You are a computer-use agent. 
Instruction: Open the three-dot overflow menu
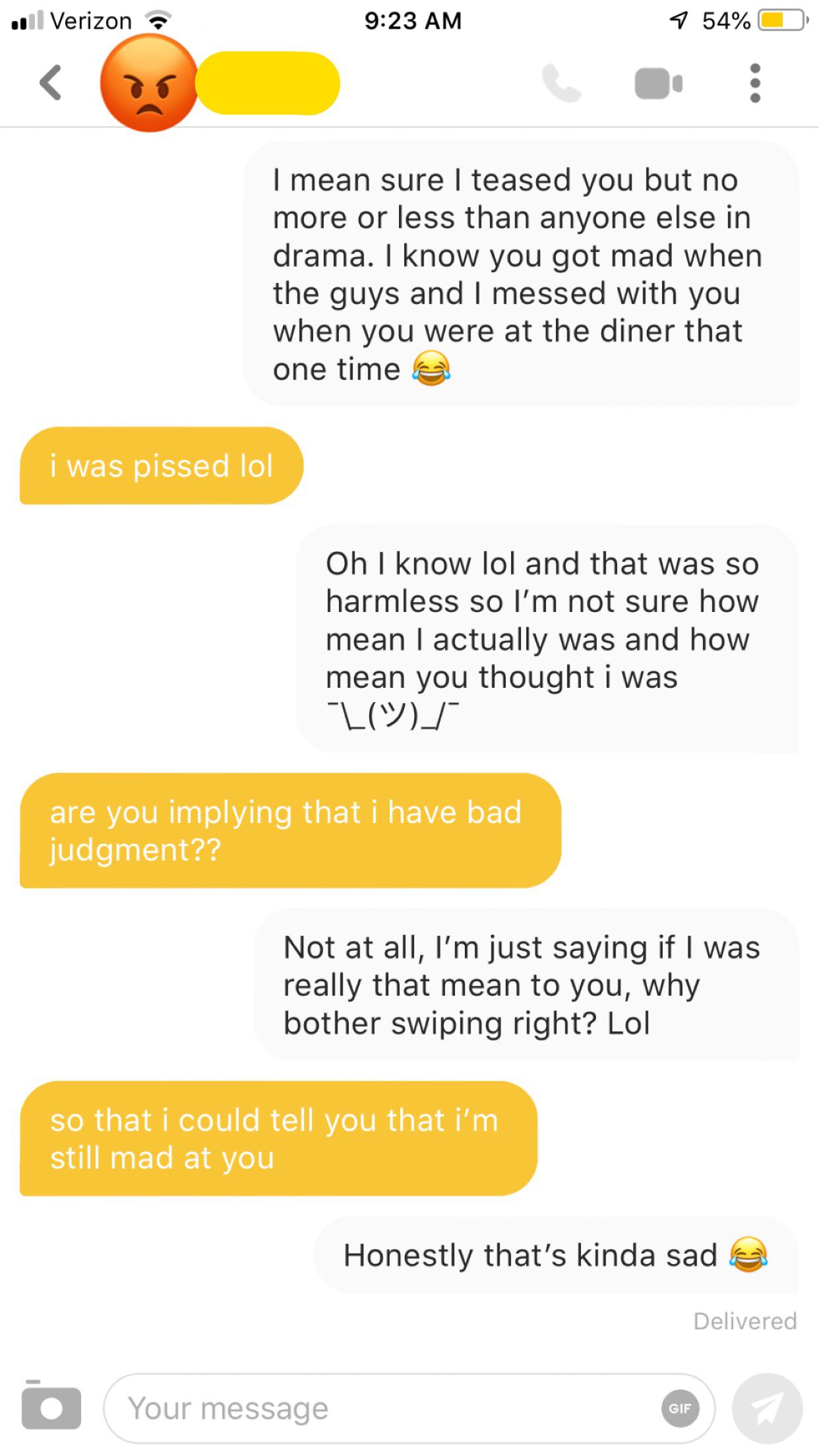pos(755,84)
